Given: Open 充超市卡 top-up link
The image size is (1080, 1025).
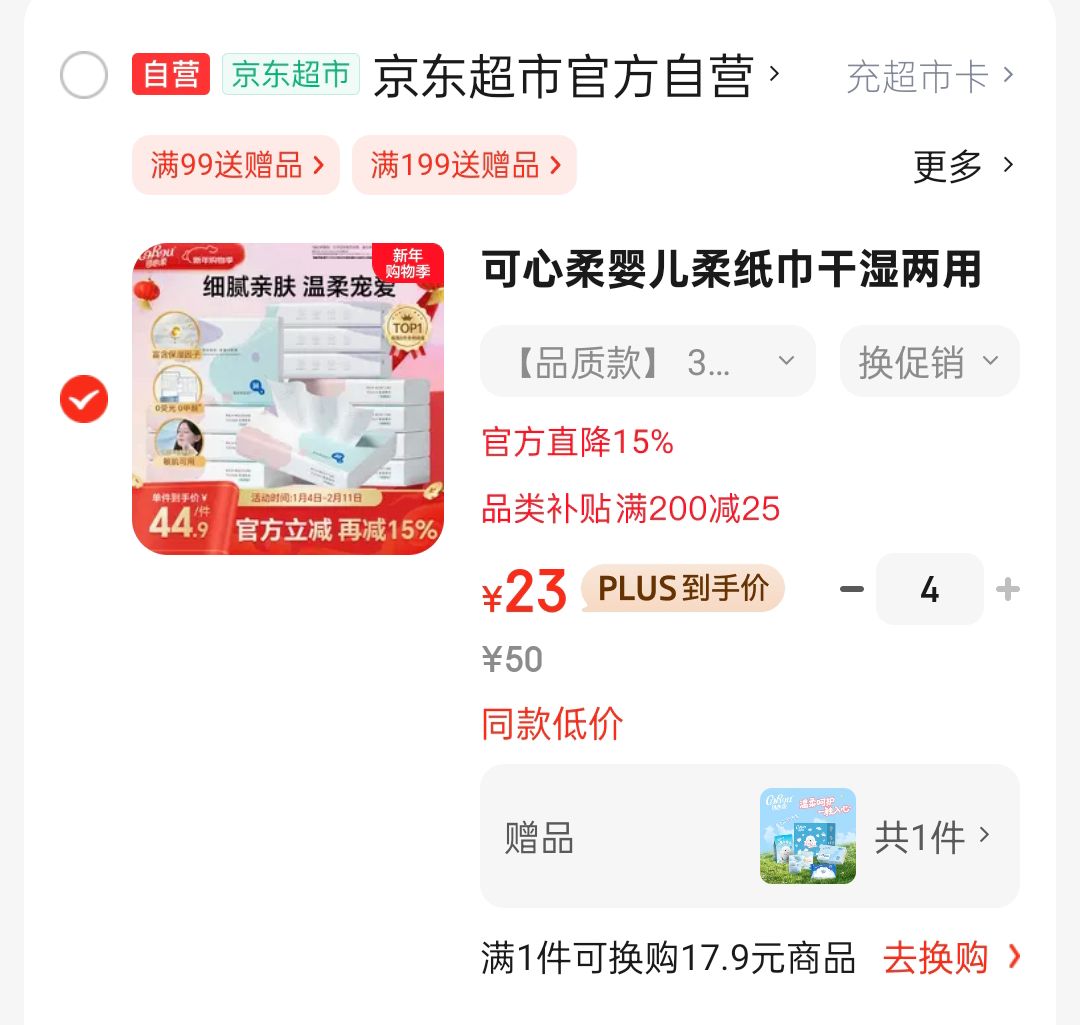Looking at the screenshot, I should tap(930, 76).
